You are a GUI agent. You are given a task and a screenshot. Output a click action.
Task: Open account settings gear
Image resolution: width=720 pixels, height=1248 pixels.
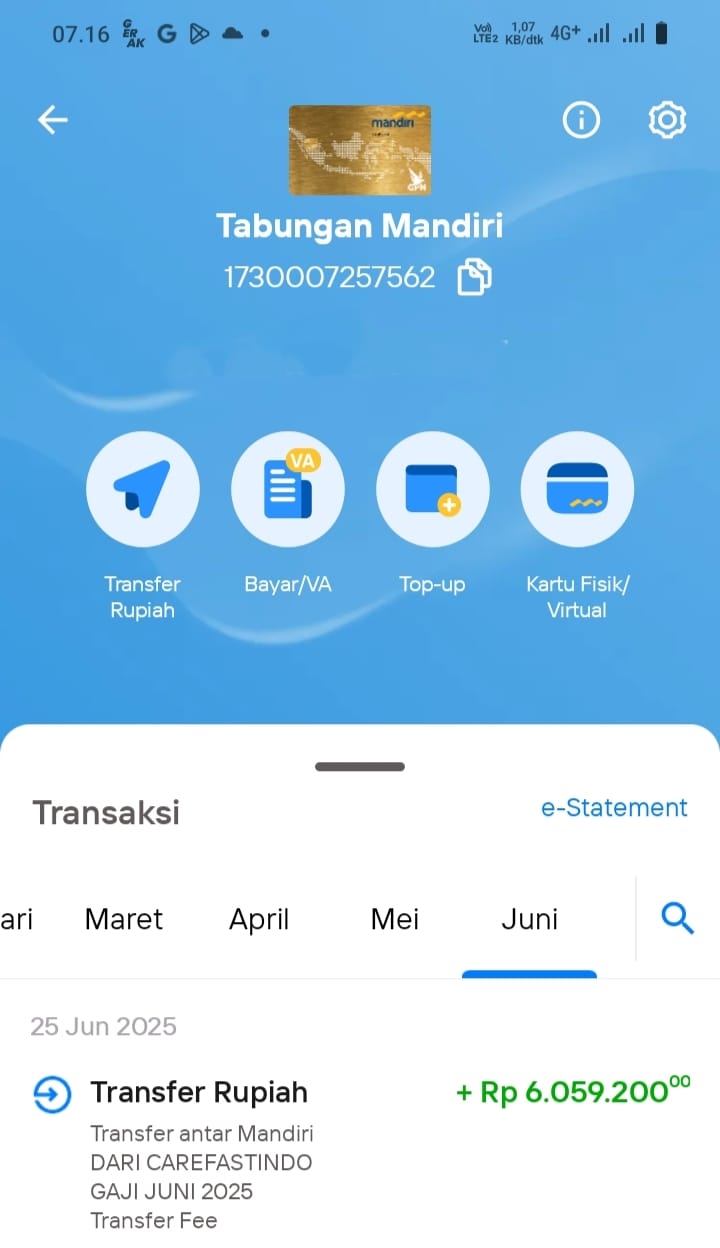point(667,121)
